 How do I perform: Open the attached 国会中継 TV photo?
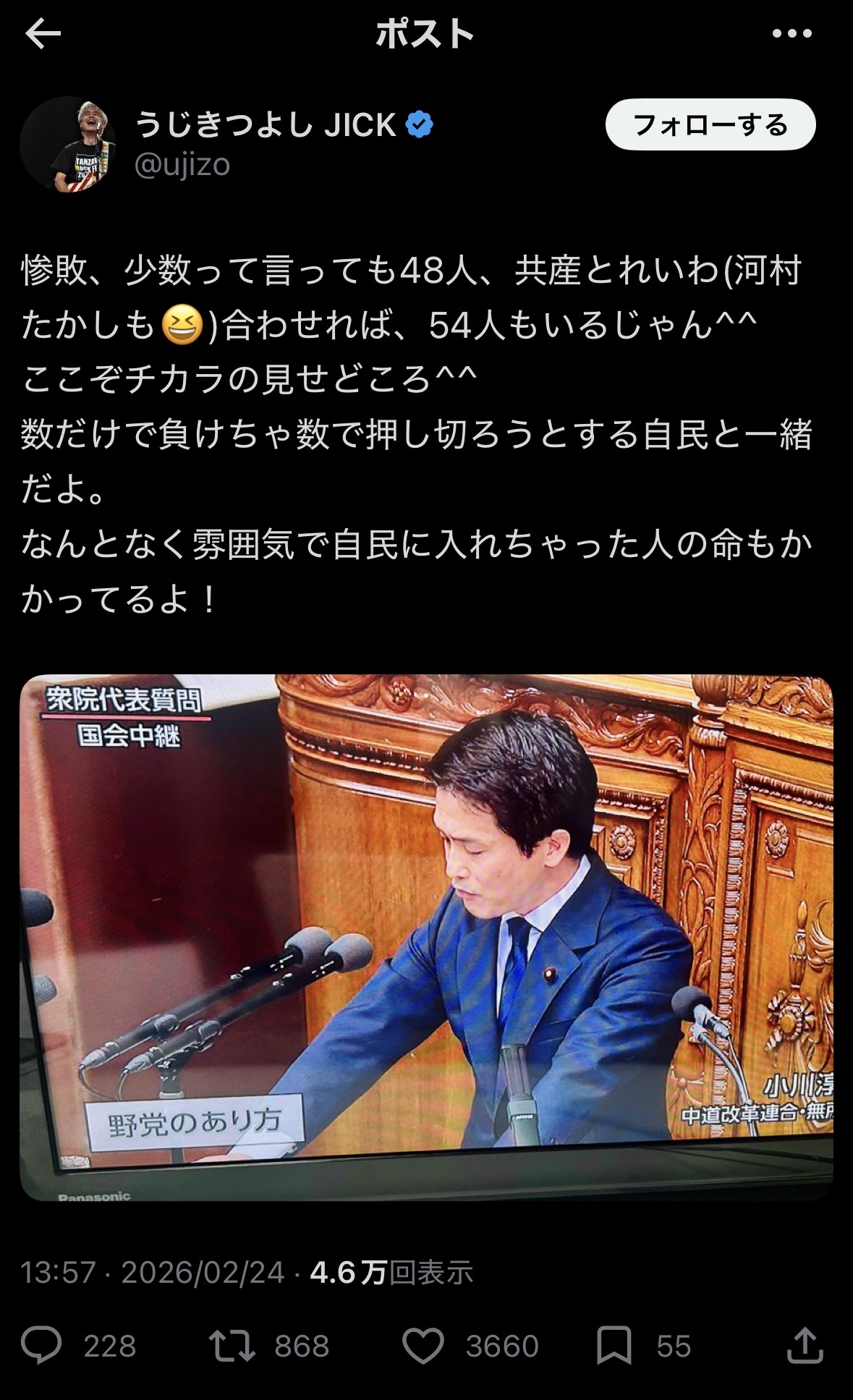pyautogui.click(x=427, y=938)
